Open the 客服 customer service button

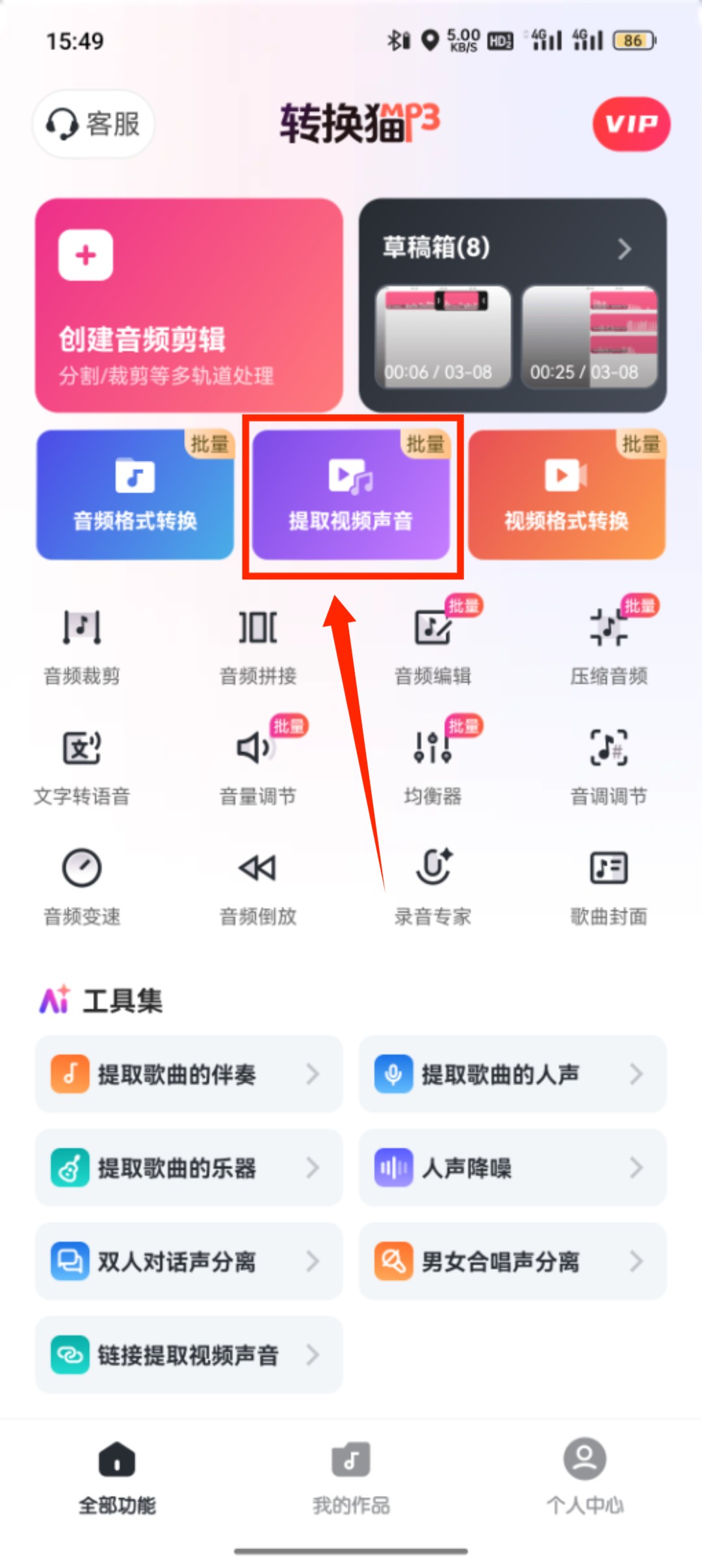[92, 125]
